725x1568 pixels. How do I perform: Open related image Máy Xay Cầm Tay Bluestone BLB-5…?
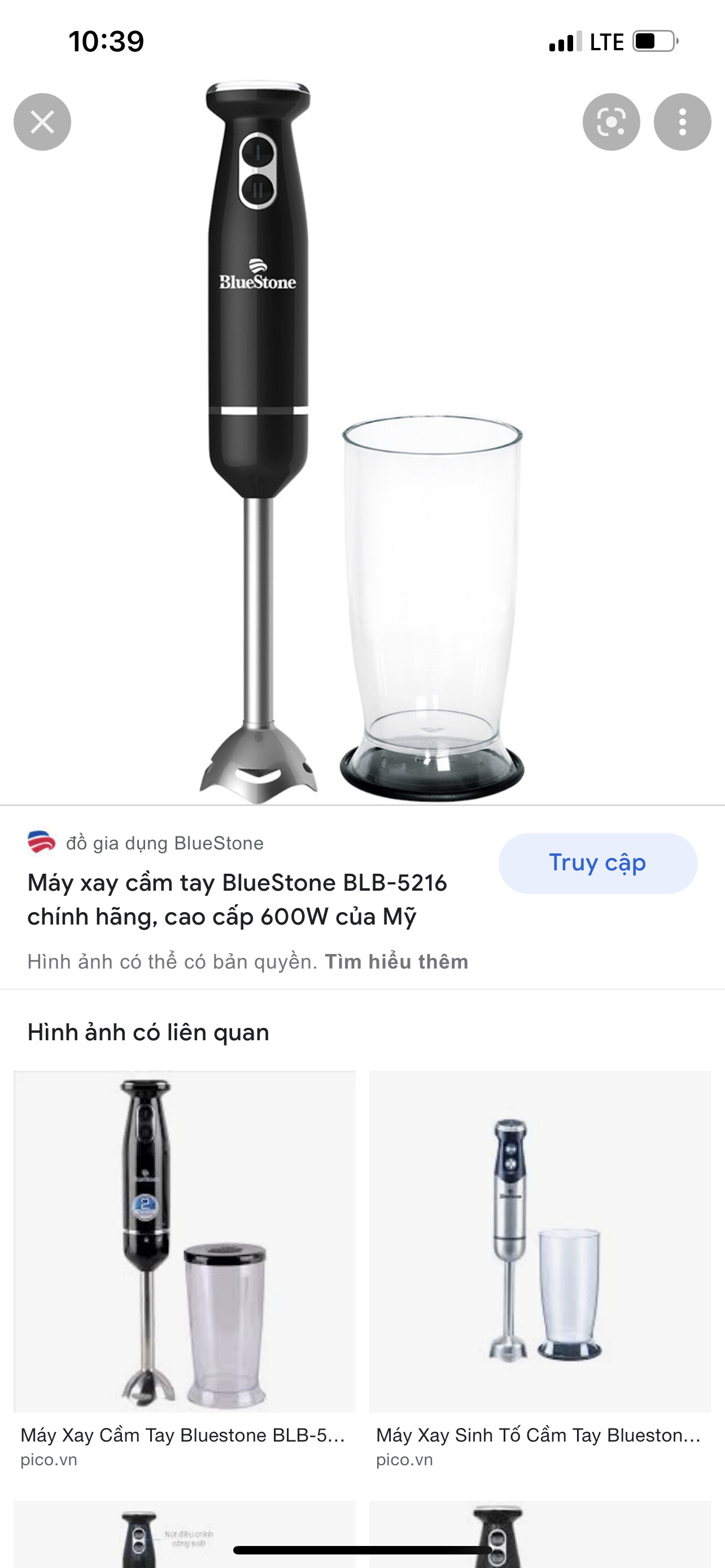[x=184, y=1242]
